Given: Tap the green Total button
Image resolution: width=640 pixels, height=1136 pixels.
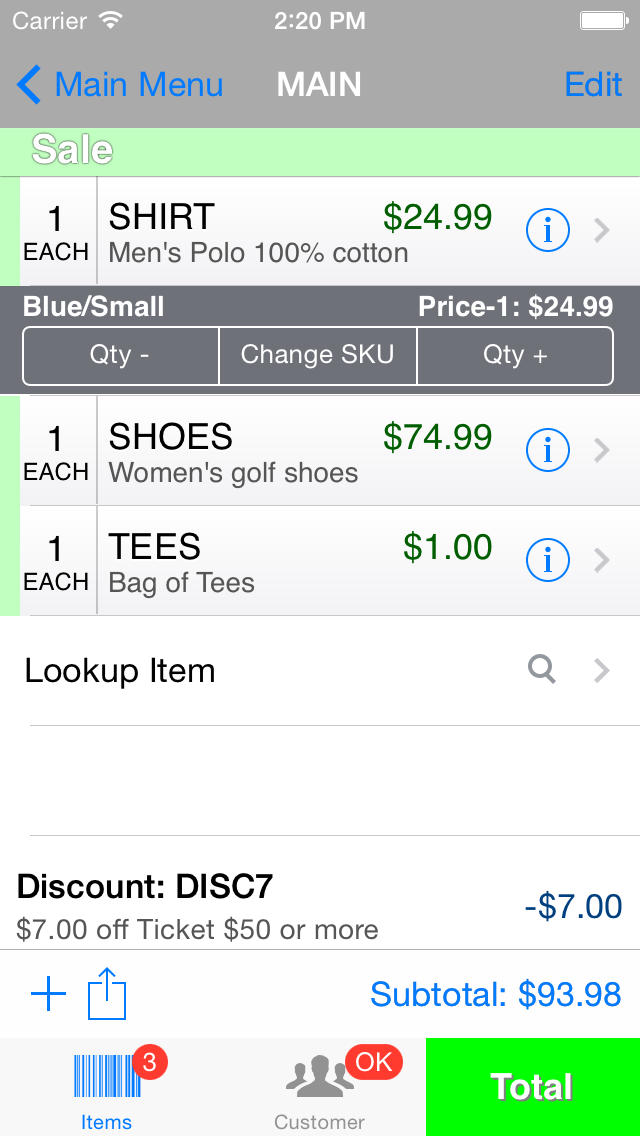Looking at the screenshot, I should tap(533, 1087).
